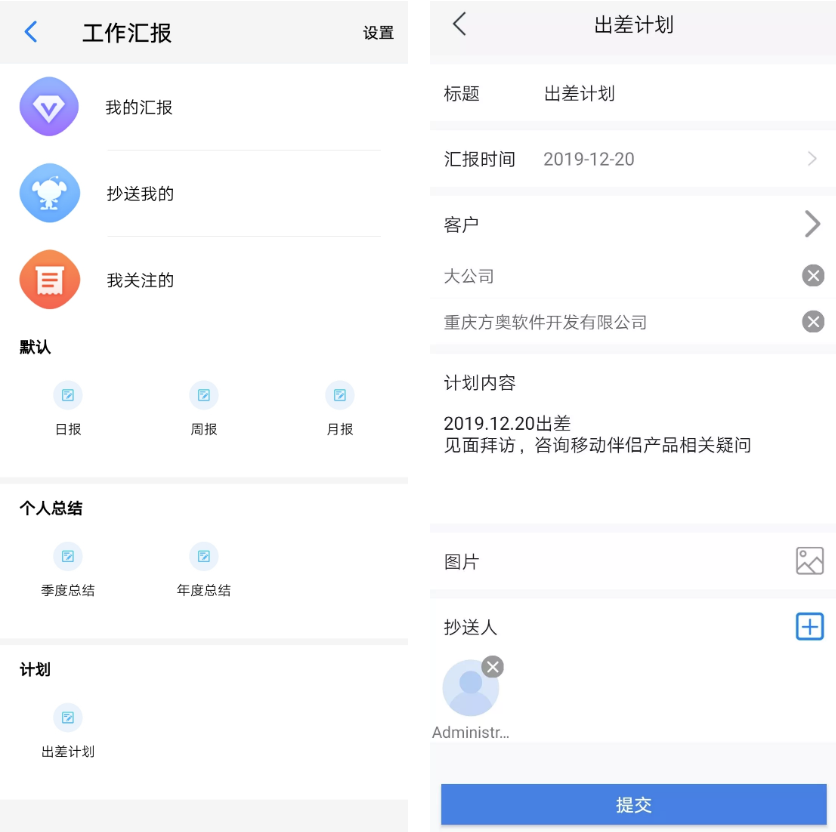This screenshot has height=832, width=836.
Task: Open 出差计划 template under 计划
Action: click(x=68, y=730)
